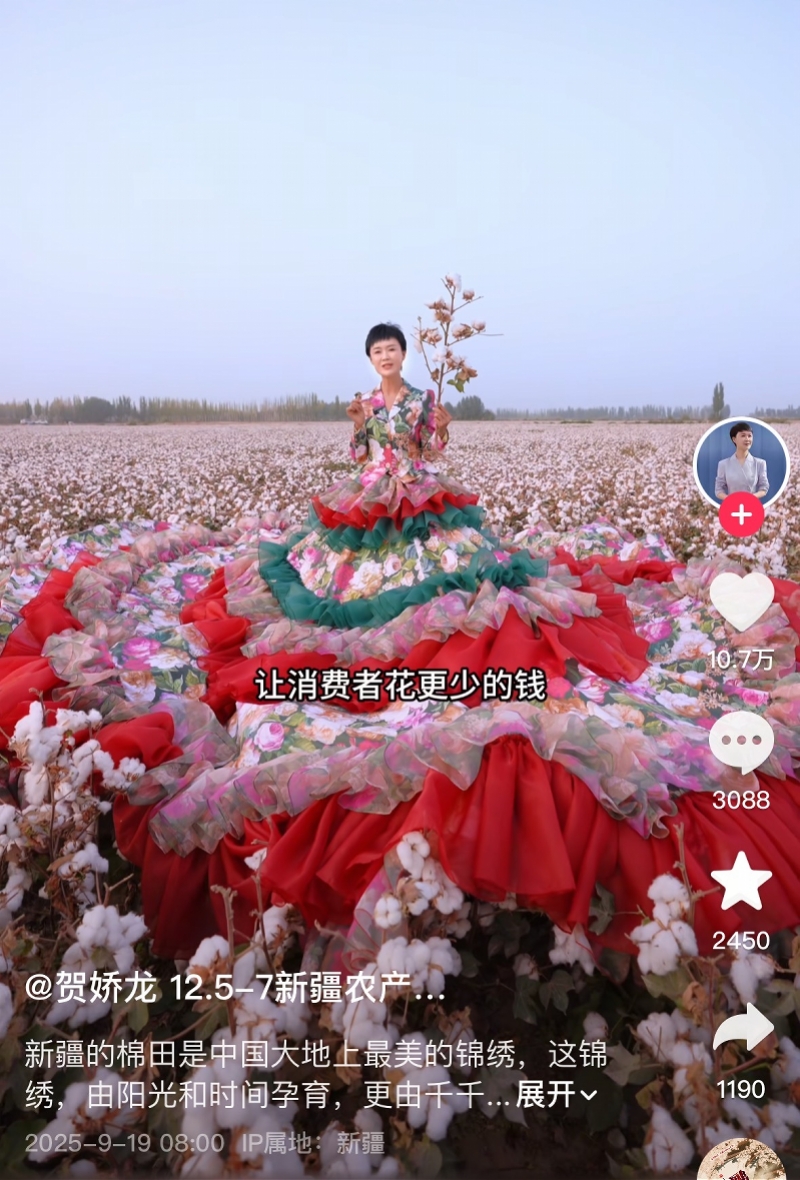This screenshot has height=1180, width=800.
Task: Like this video with the heart icon
Action: pos(741,601)
